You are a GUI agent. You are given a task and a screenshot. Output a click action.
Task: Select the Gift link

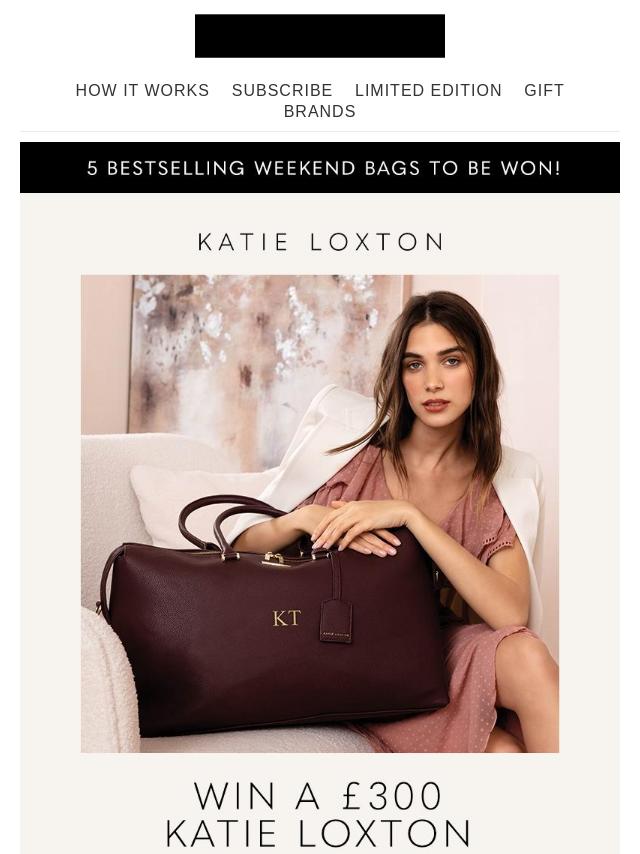(544, 91)
